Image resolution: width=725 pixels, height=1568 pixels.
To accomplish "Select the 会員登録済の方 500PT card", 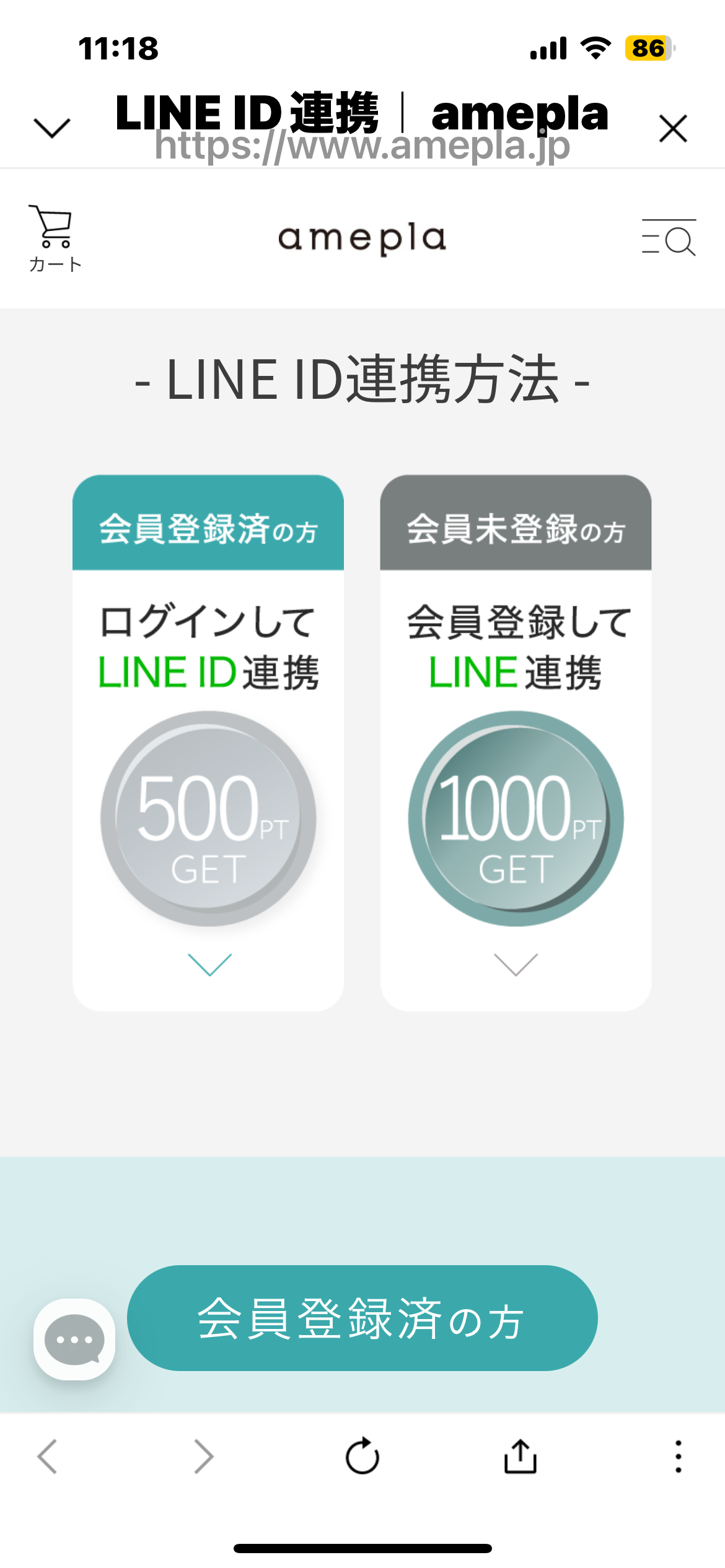I will click(208, 743).
